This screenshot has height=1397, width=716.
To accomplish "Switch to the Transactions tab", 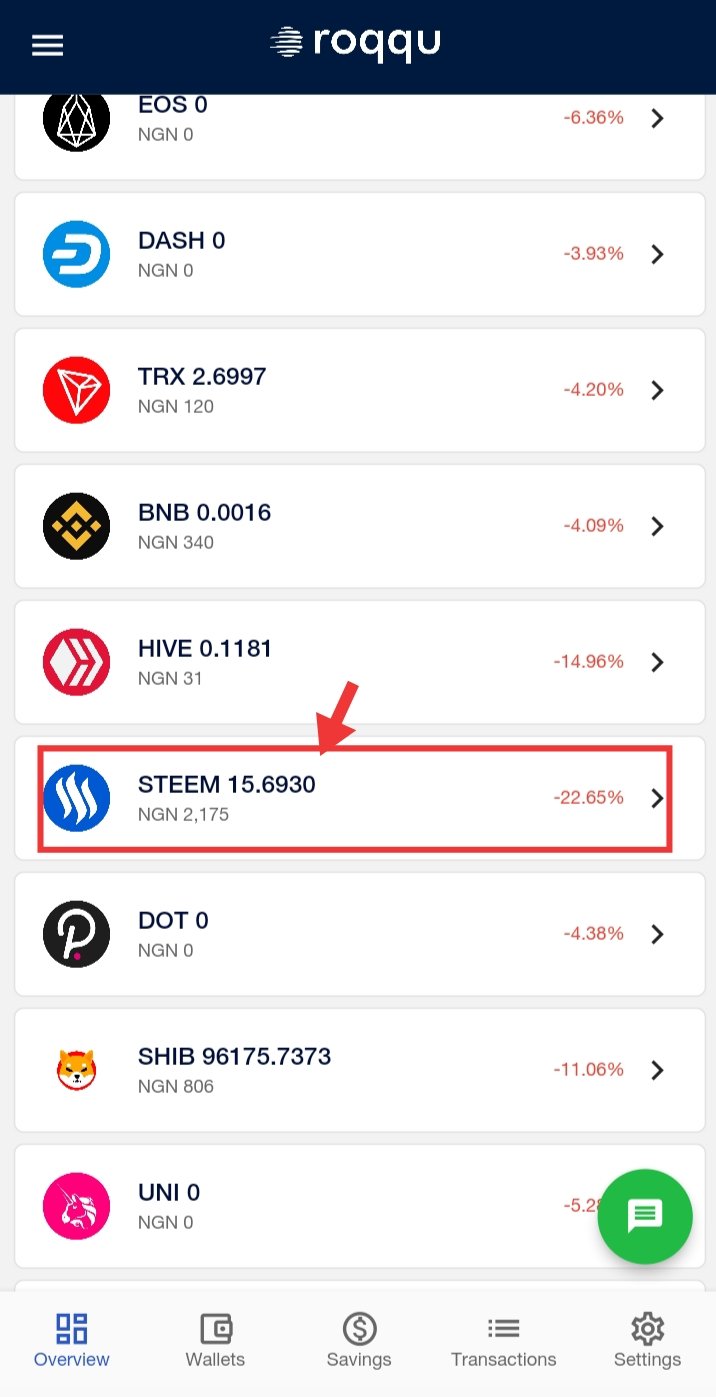I will pos(503,1341).
